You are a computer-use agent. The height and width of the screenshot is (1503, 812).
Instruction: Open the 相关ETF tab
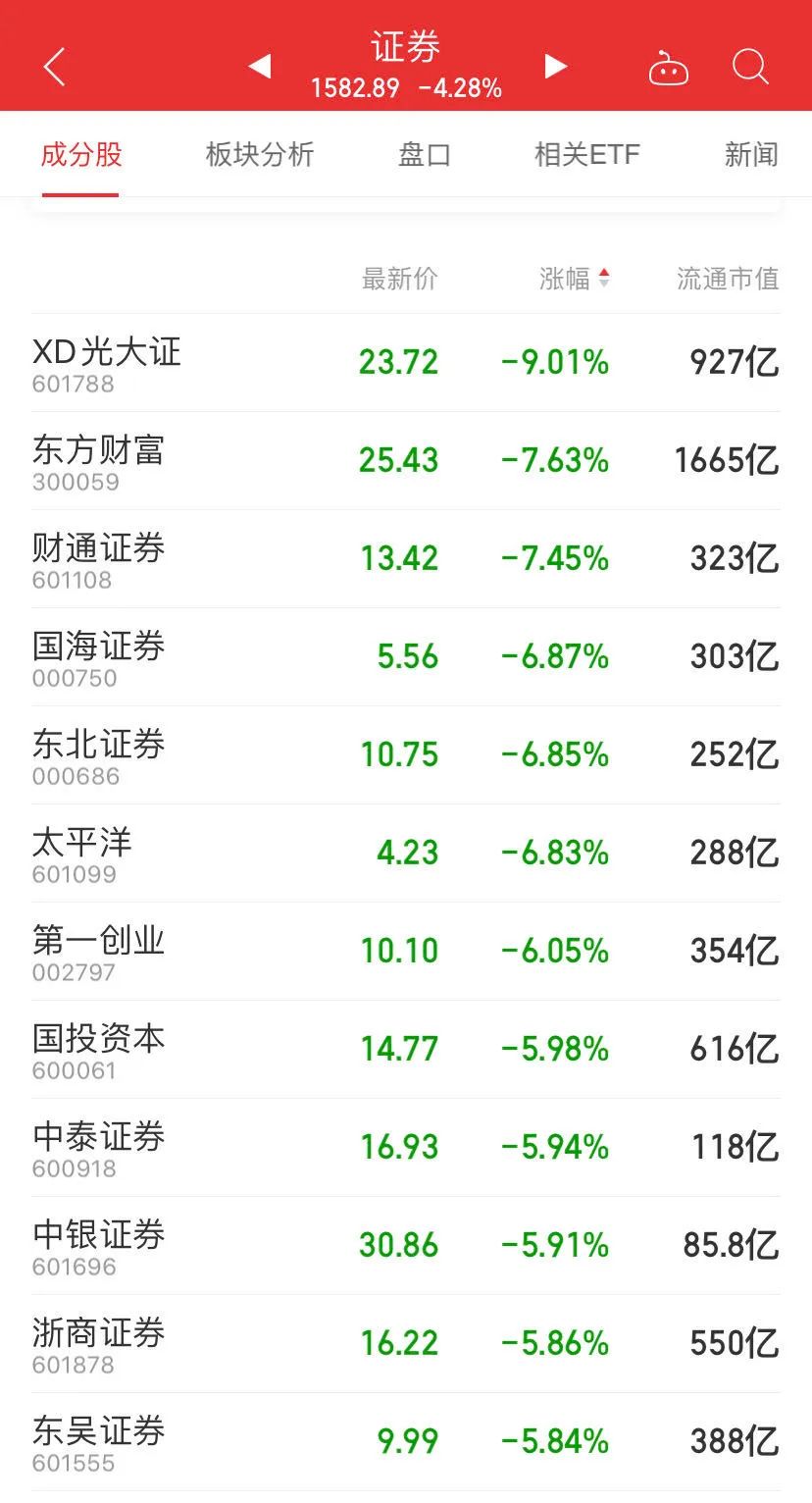(586, 155)
